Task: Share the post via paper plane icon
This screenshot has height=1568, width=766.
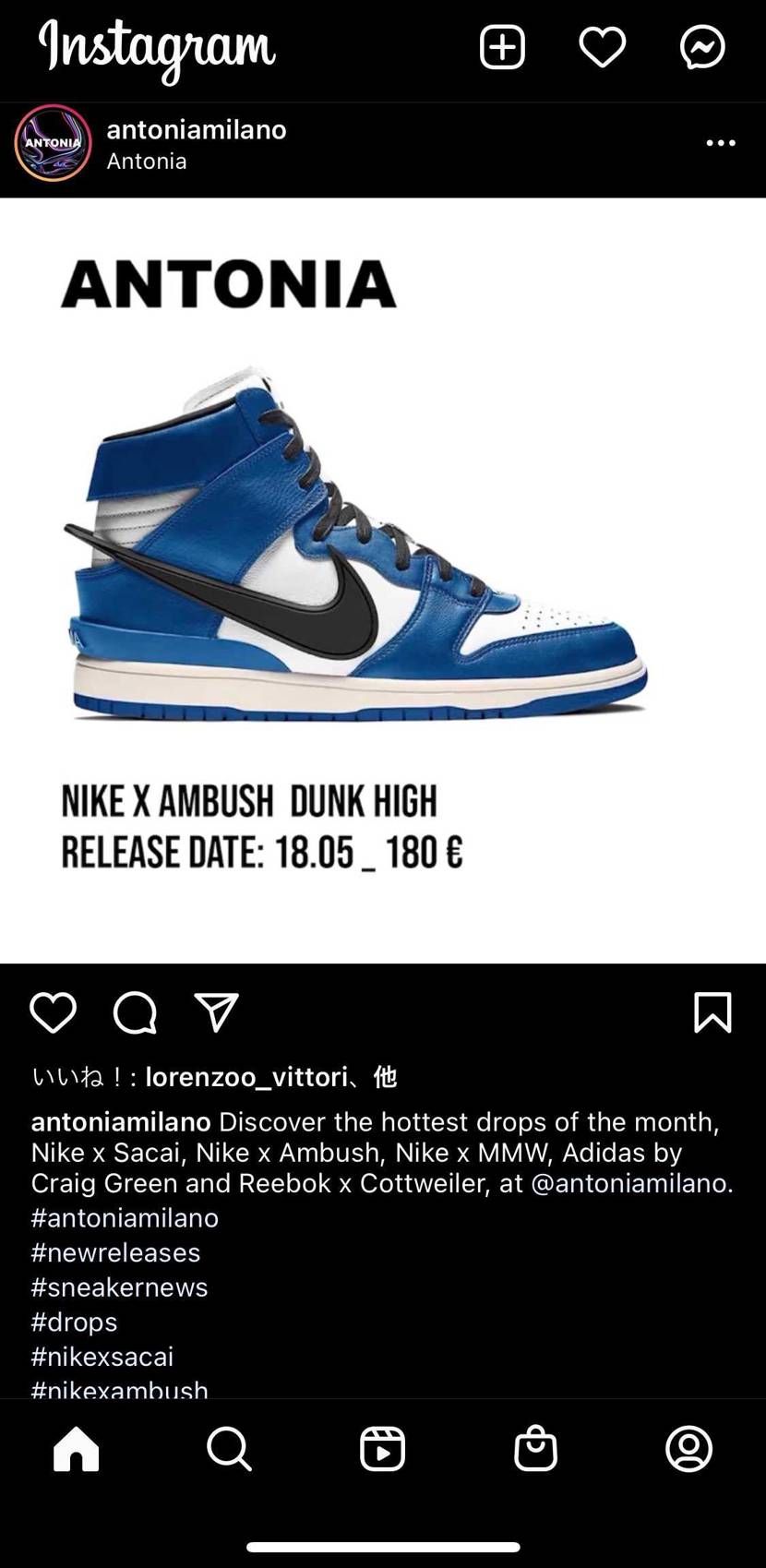Action: click(x=217, y=1012)
